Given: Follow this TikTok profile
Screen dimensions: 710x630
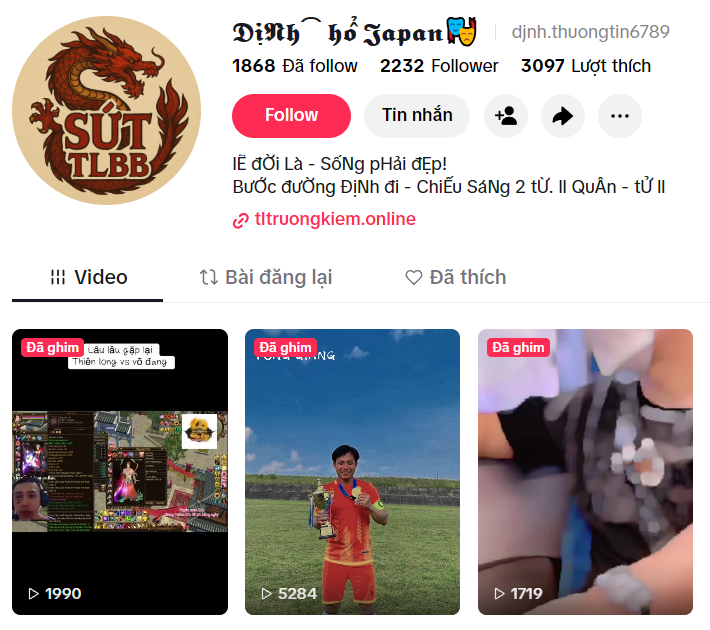Looking at the screenshot, I should [291, 116].
